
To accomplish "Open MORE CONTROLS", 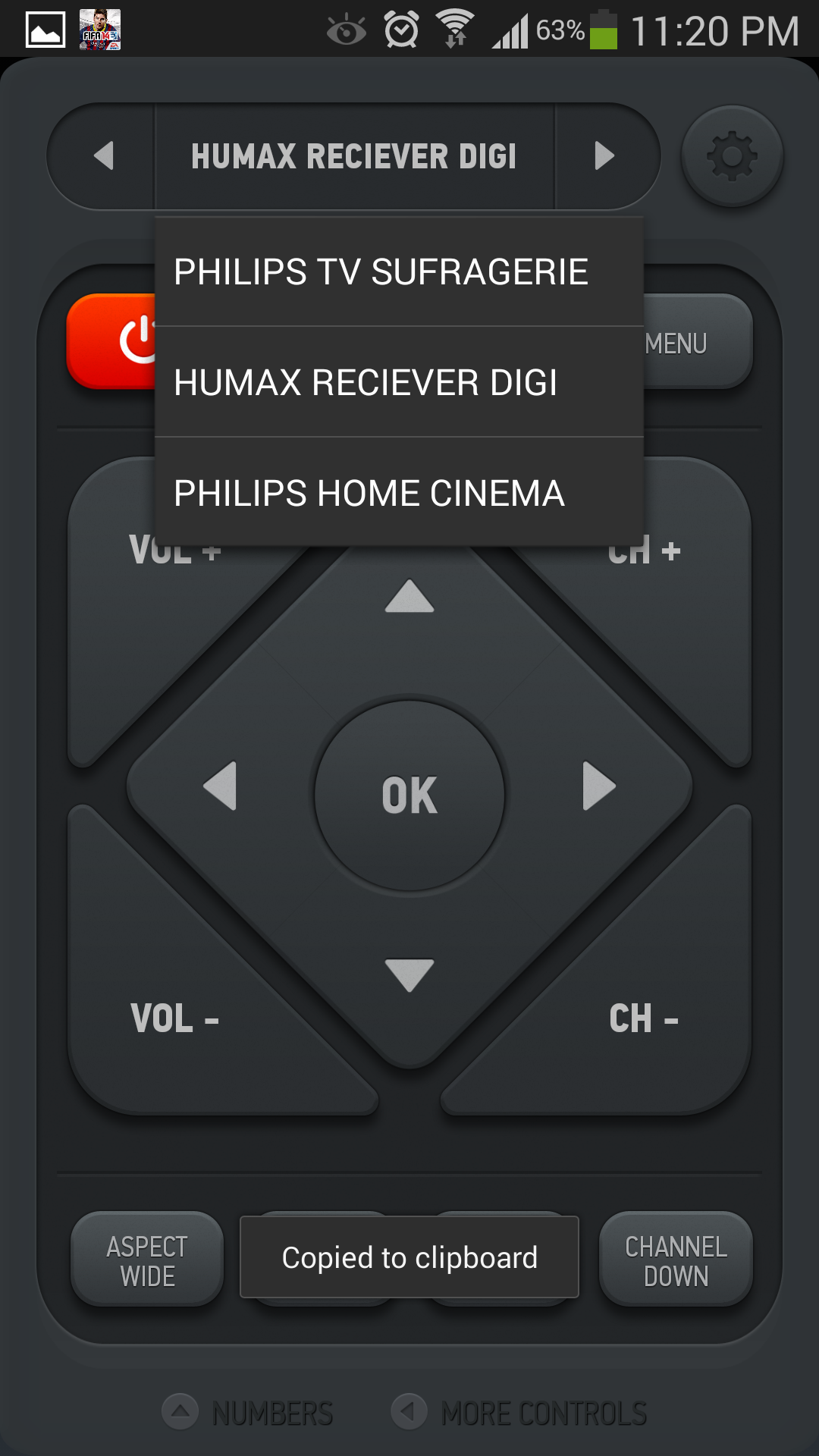I will pos(519,1413).
